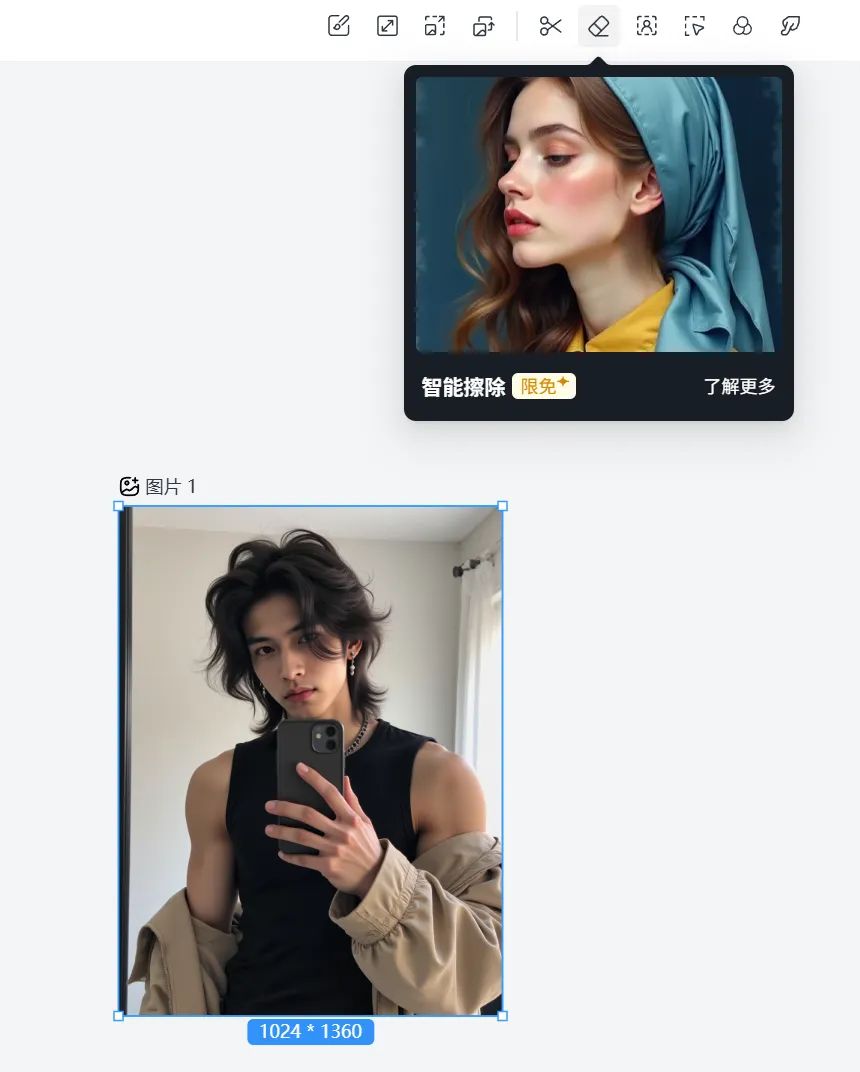Select the scissors cutout tool
The width and height of the screenshot is (860, 1072).
[x=551, y=26]
